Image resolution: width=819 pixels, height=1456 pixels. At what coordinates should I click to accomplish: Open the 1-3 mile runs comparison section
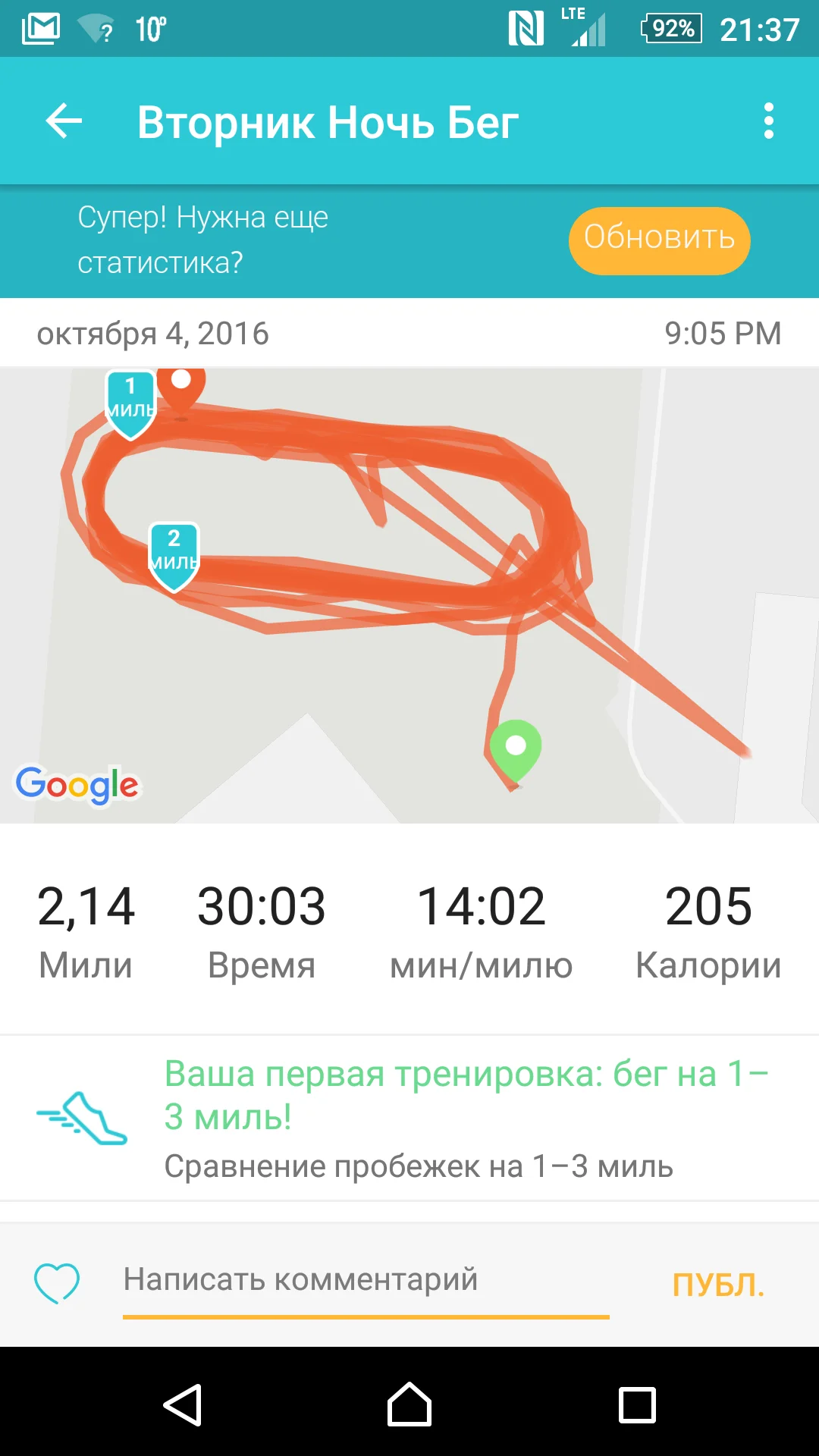tap(422, 1168)
